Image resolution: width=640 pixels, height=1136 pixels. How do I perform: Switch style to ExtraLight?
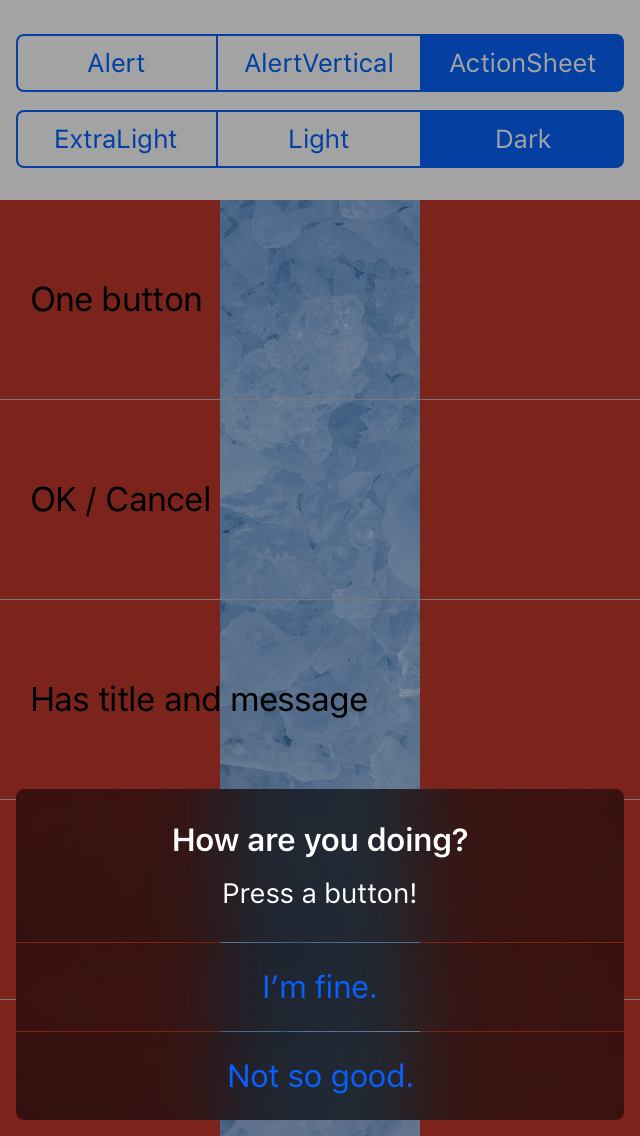117,139
